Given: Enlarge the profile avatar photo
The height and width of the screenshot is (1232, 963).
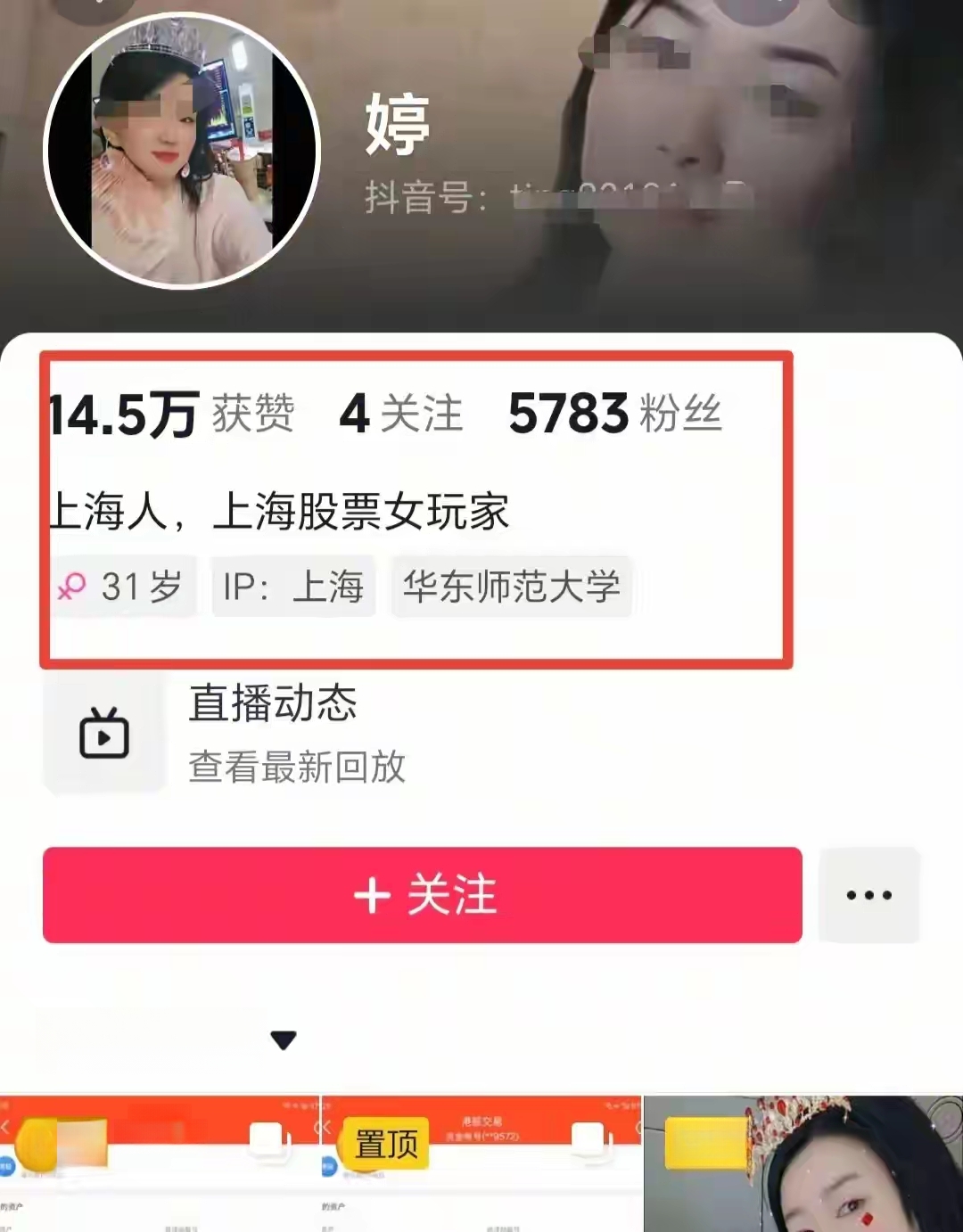Looking at the screenshot, I should tap(182, 150).
